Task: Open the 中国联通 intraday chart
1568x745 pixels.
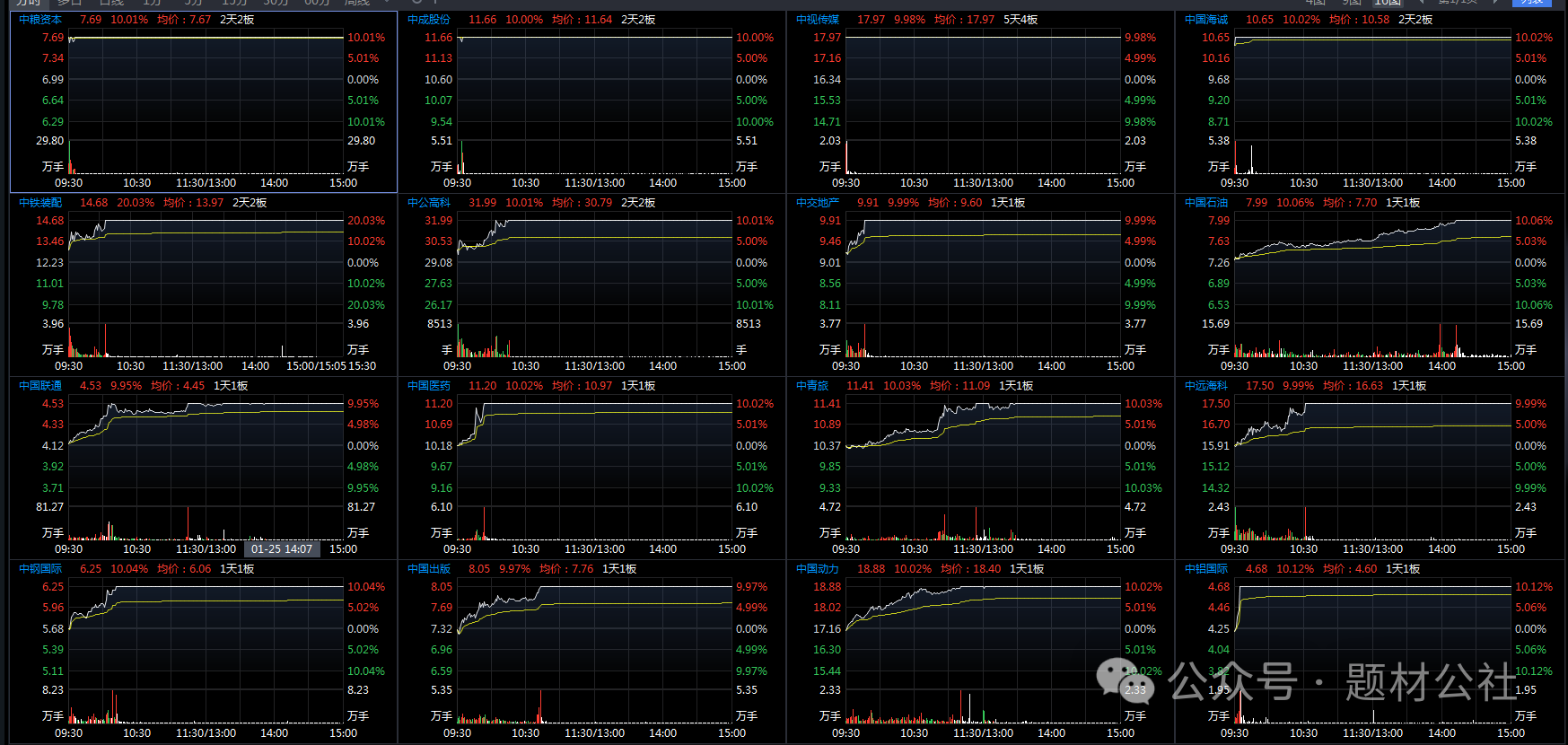Action: point(206,466)
